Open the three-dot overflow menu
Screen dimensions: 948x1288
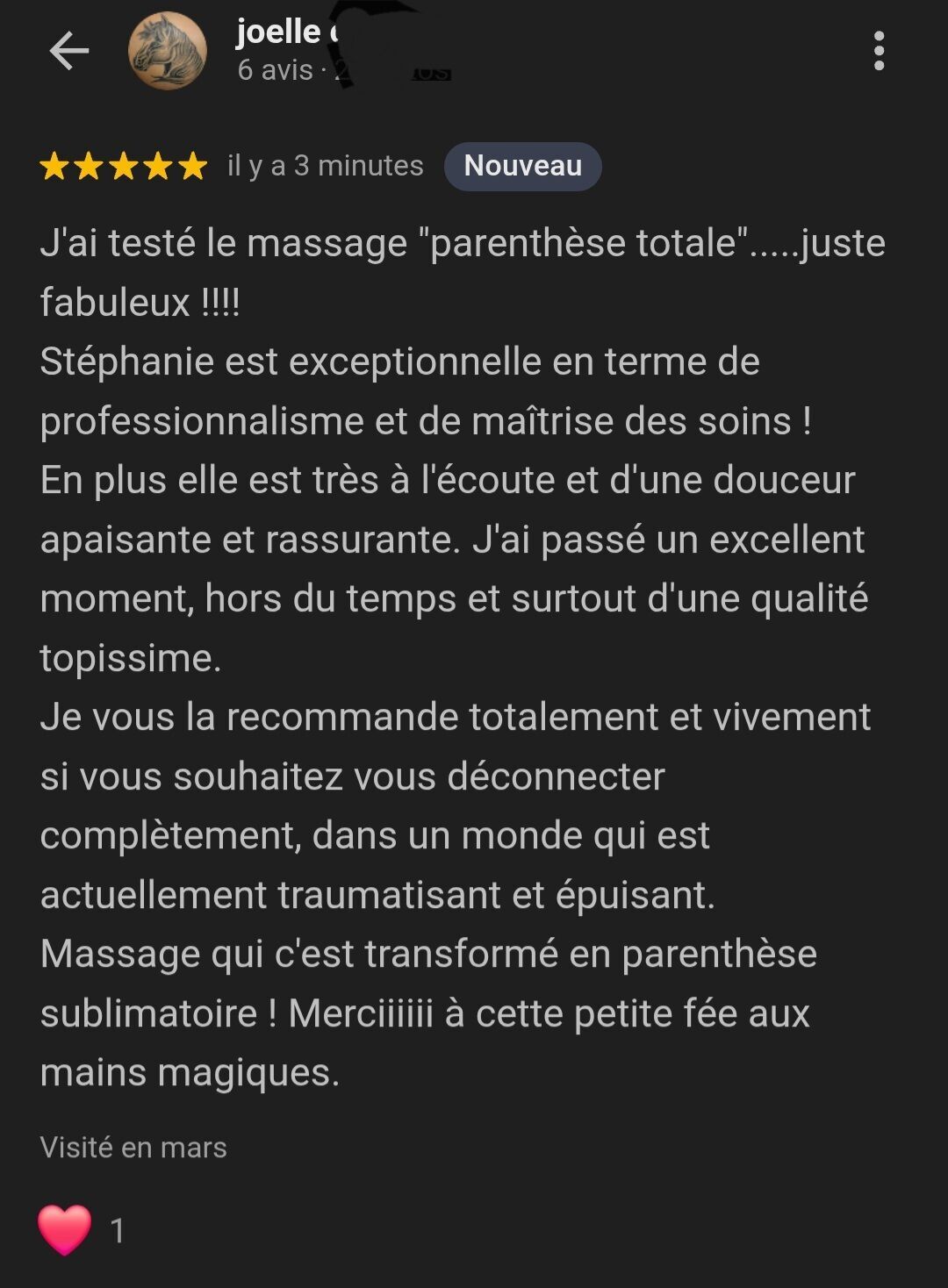(879, 51)
